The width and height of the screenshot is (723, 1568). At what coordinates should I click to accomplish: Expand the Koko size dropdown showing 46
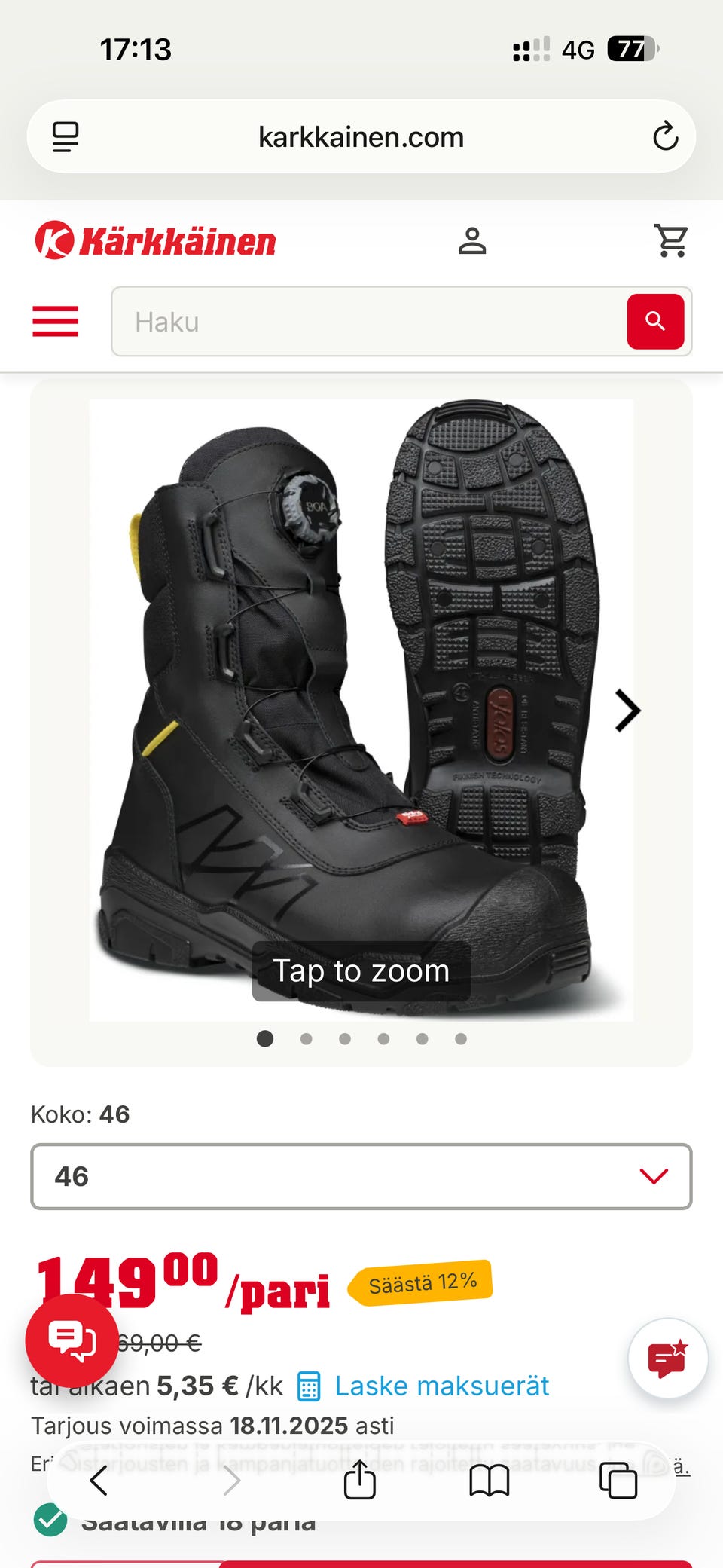coord(361,1176)
